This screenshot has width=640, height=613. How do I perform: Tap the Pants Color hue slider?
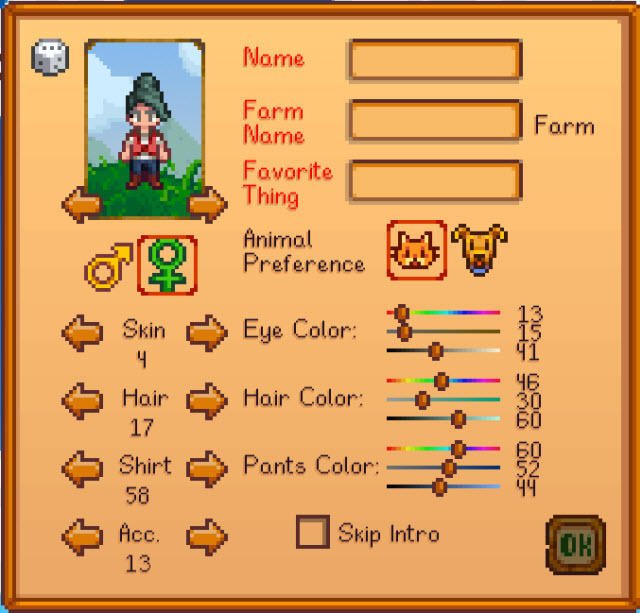click(x=443, y=449)
